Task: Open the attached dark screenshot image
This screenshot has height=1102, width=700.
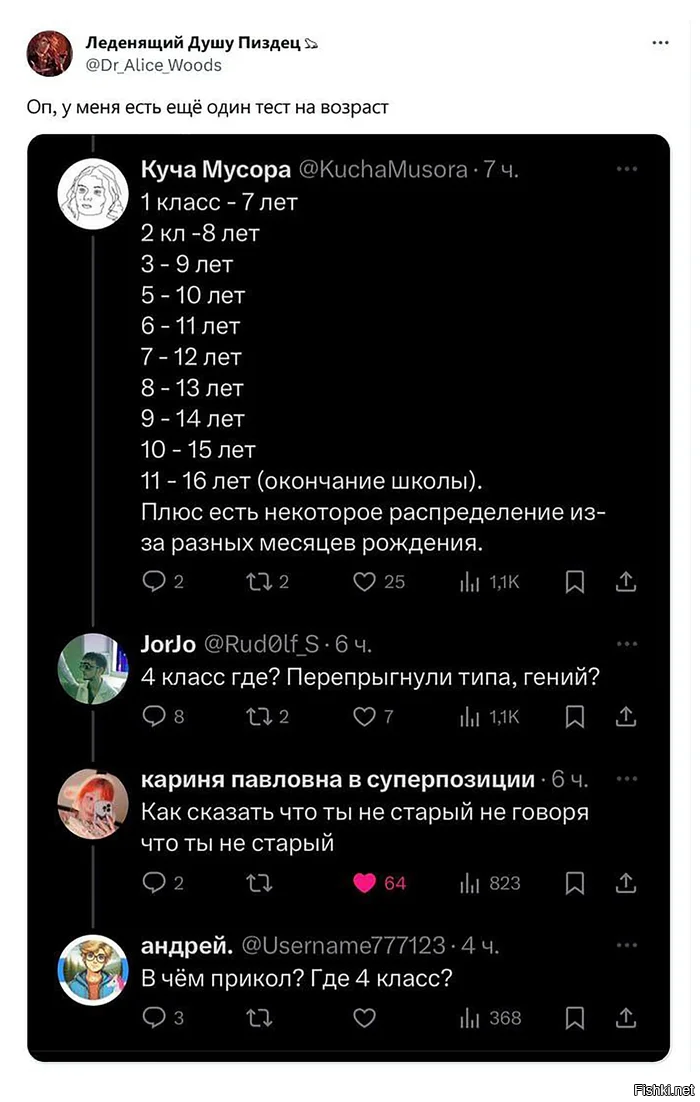Action: pyautogui.click(x=348, y=596)
